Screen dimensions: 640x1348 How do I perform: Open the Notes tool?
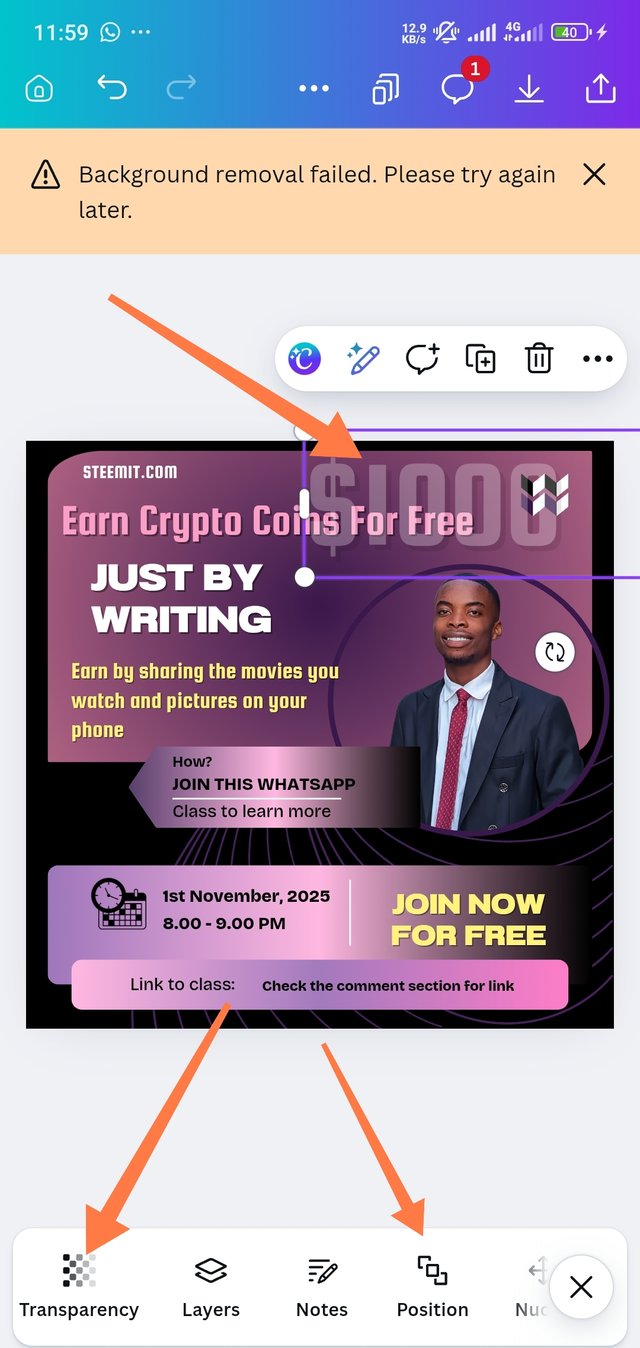[x=322, y=1286]
